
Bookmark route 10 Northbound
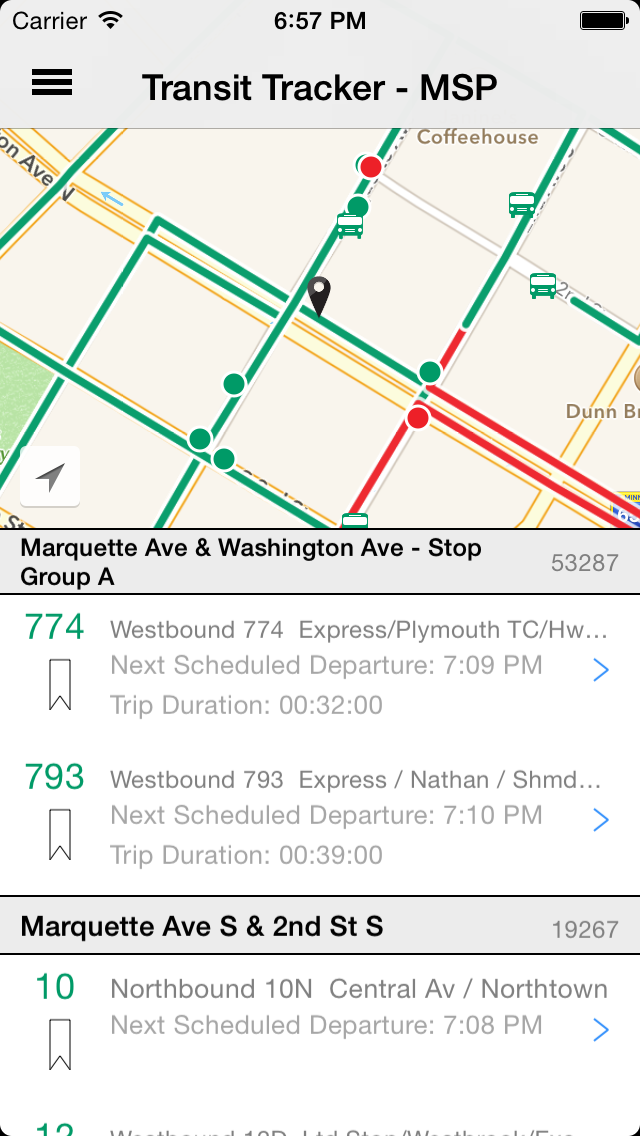coord(59,1044)
